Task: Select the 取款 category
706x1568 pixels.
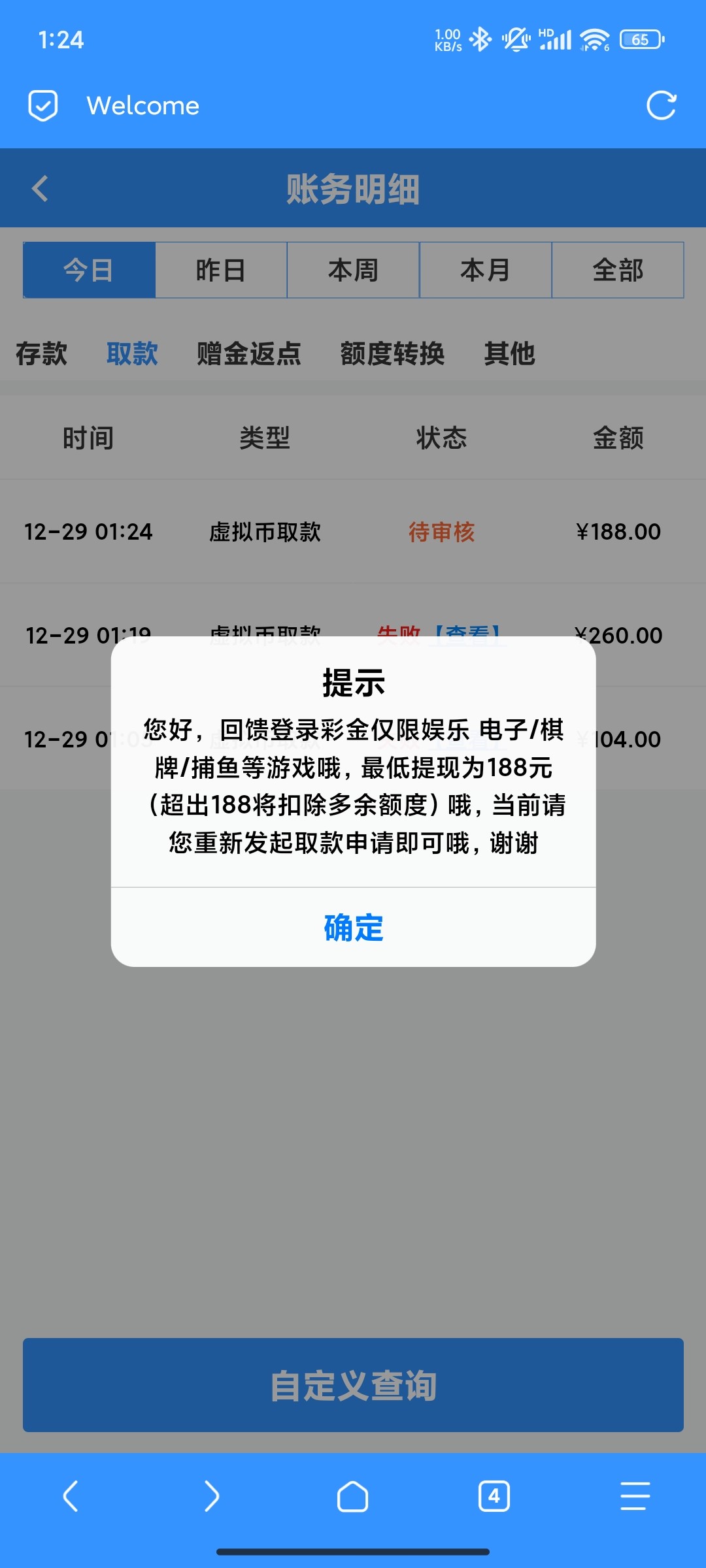Action: 132,353
